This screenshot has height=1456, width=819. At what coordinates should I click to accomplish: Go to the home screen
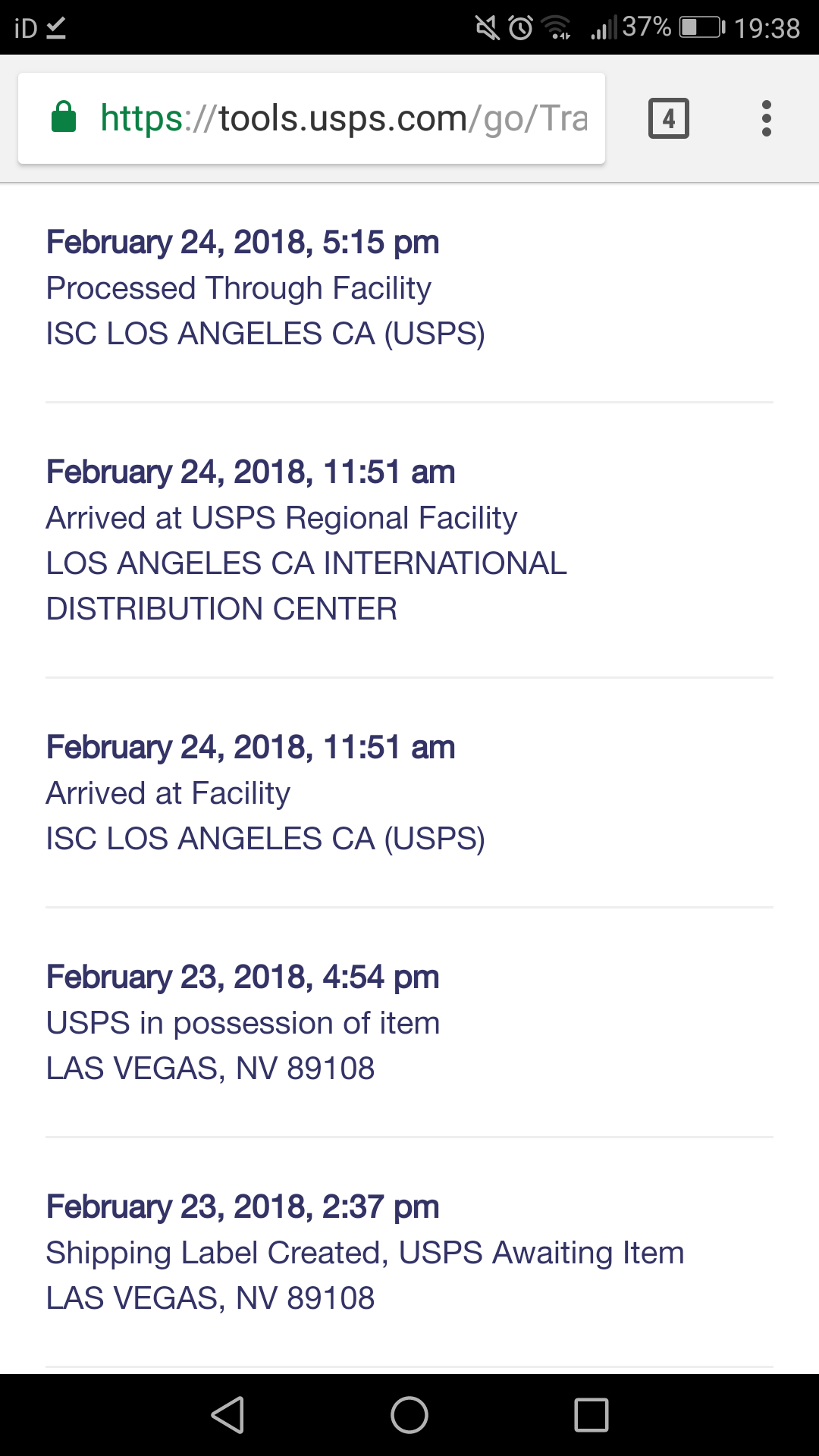coord(409,1415)
